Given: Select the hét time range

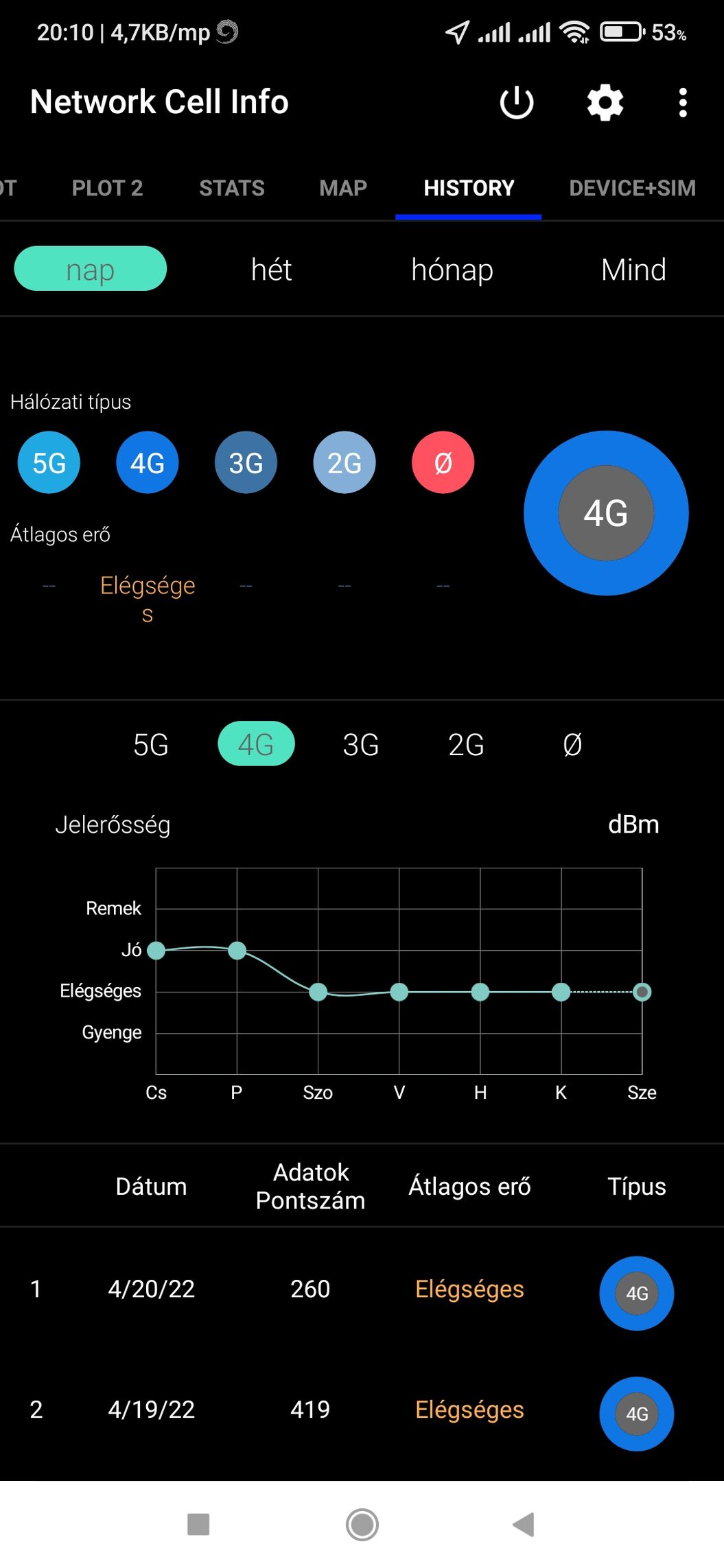Looking at the screenshot, I should (272, 269).
